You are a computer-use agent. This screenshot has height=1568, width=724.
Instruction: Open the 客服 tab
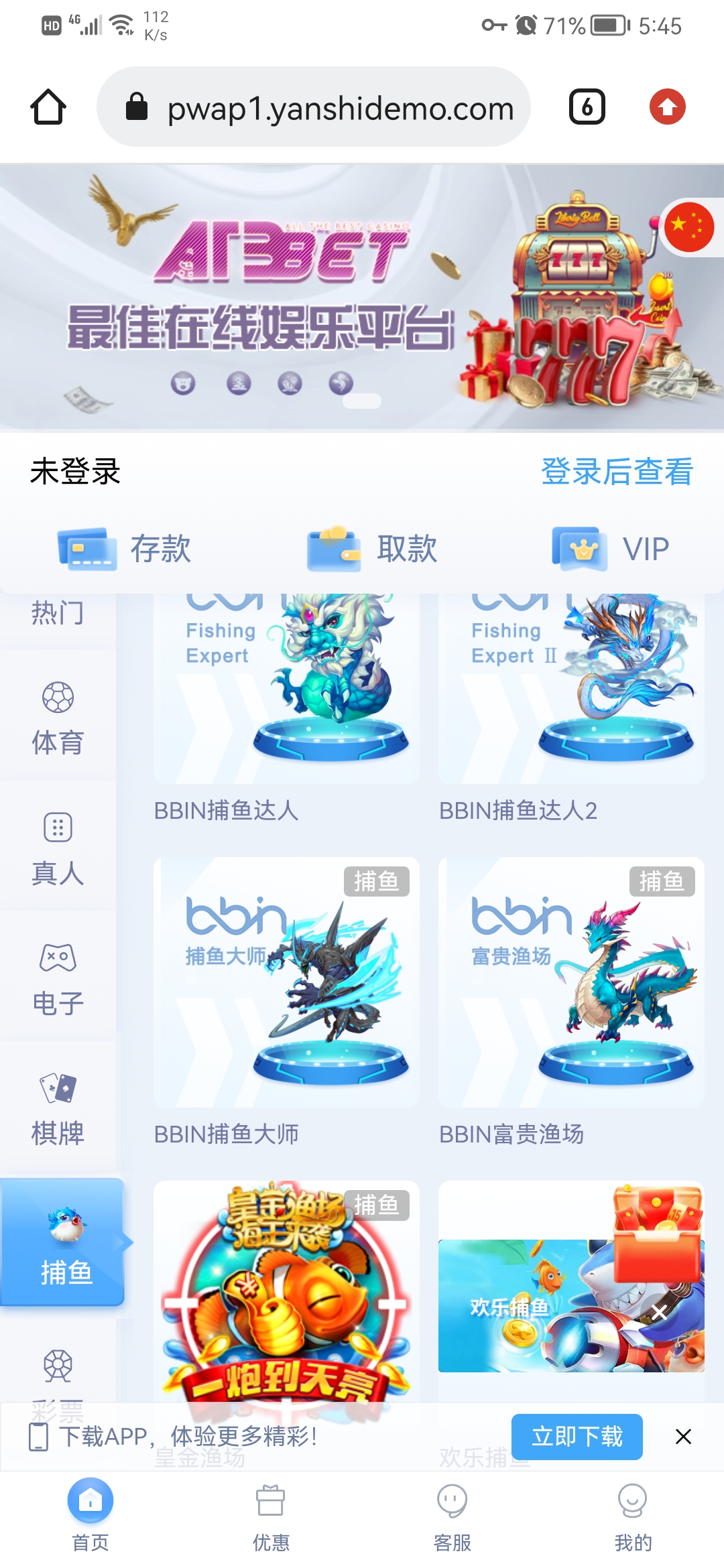coord(452,1516)
